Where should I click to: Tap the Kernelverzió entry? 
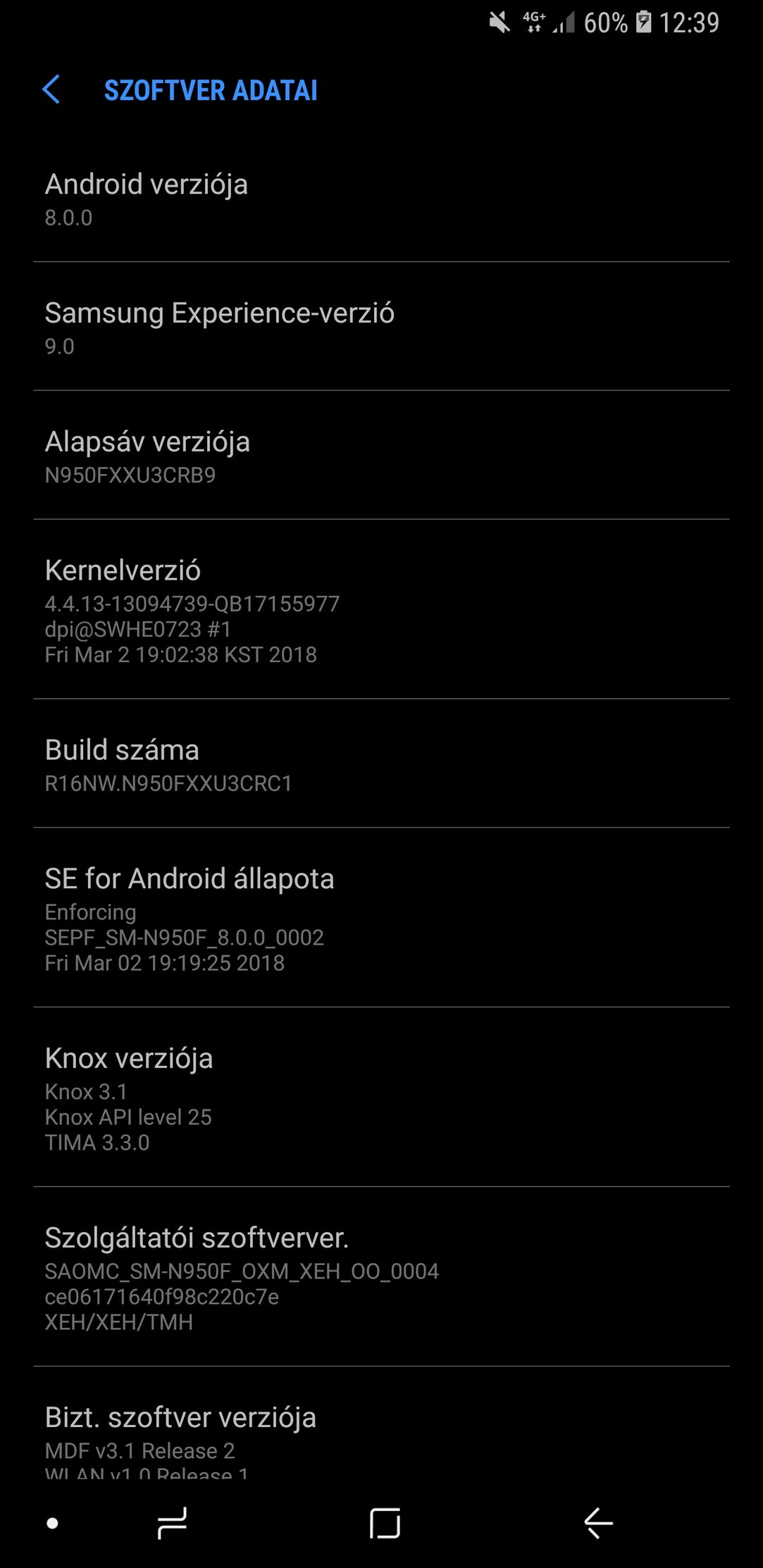pyautogui.click(x=381, y=609)
